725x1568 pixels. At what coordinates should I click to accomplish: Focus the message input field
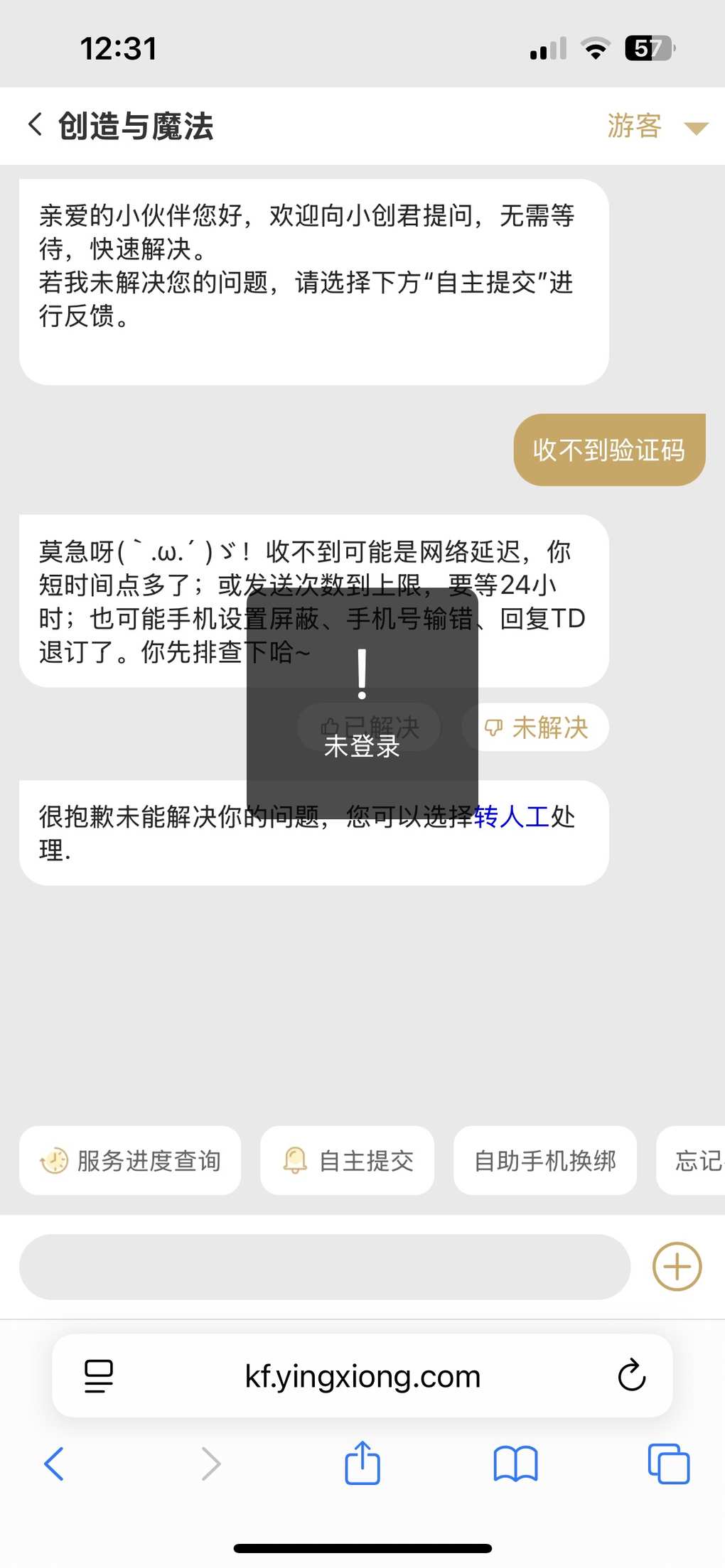coord(325,1267)
